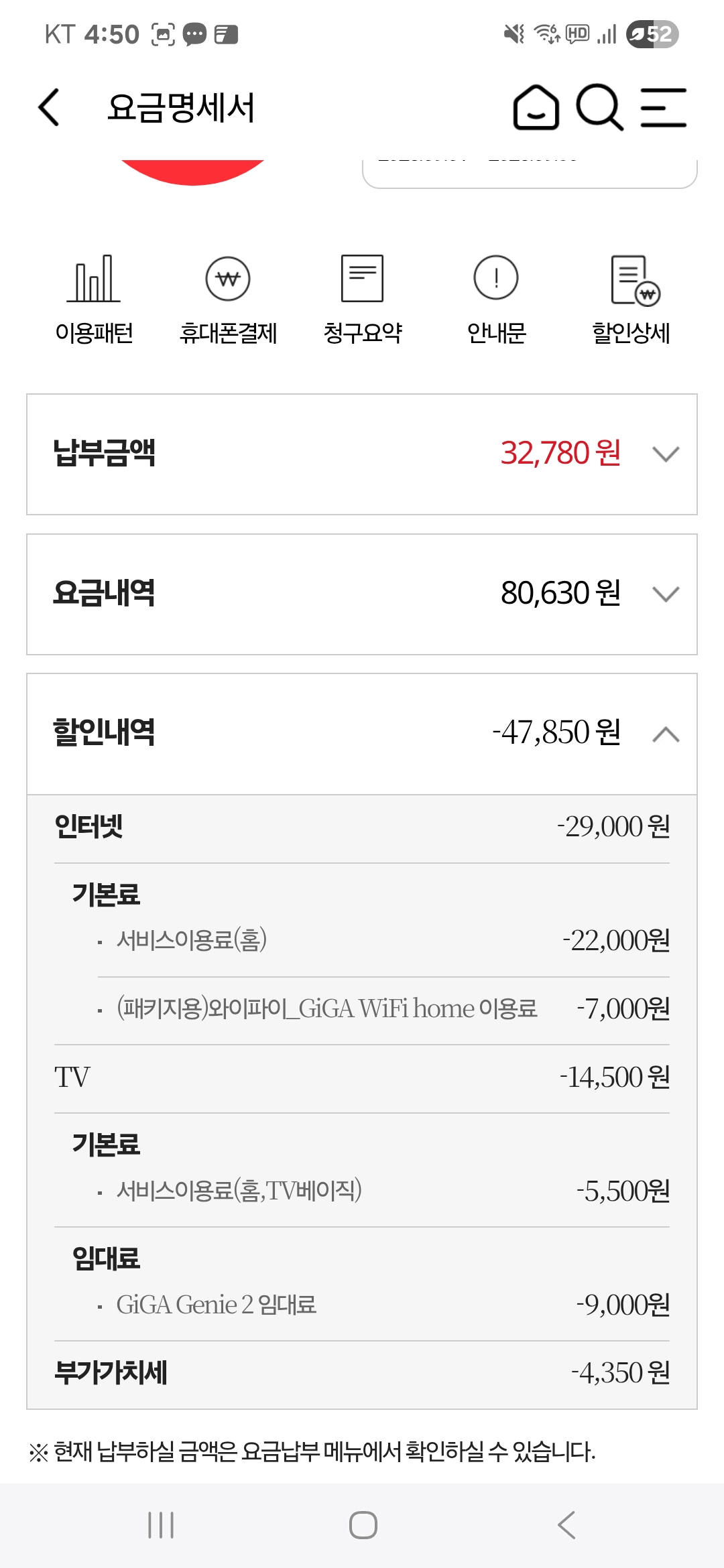Select the 서비스이용료(홈) discount entry
The height and width of the screenshot is (1568, 724).
362,941
